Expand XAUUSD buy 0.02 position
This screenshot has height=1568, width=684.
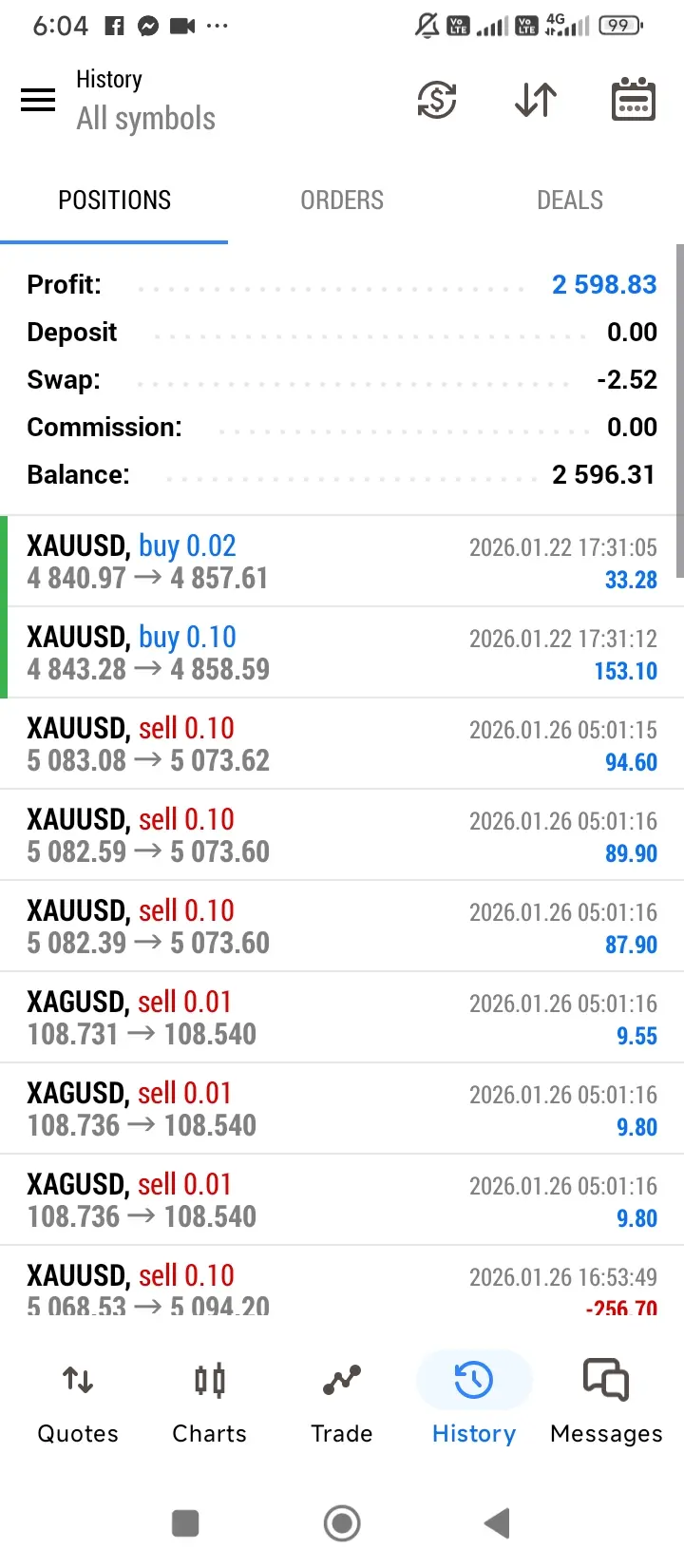click(x=342, y=562)
